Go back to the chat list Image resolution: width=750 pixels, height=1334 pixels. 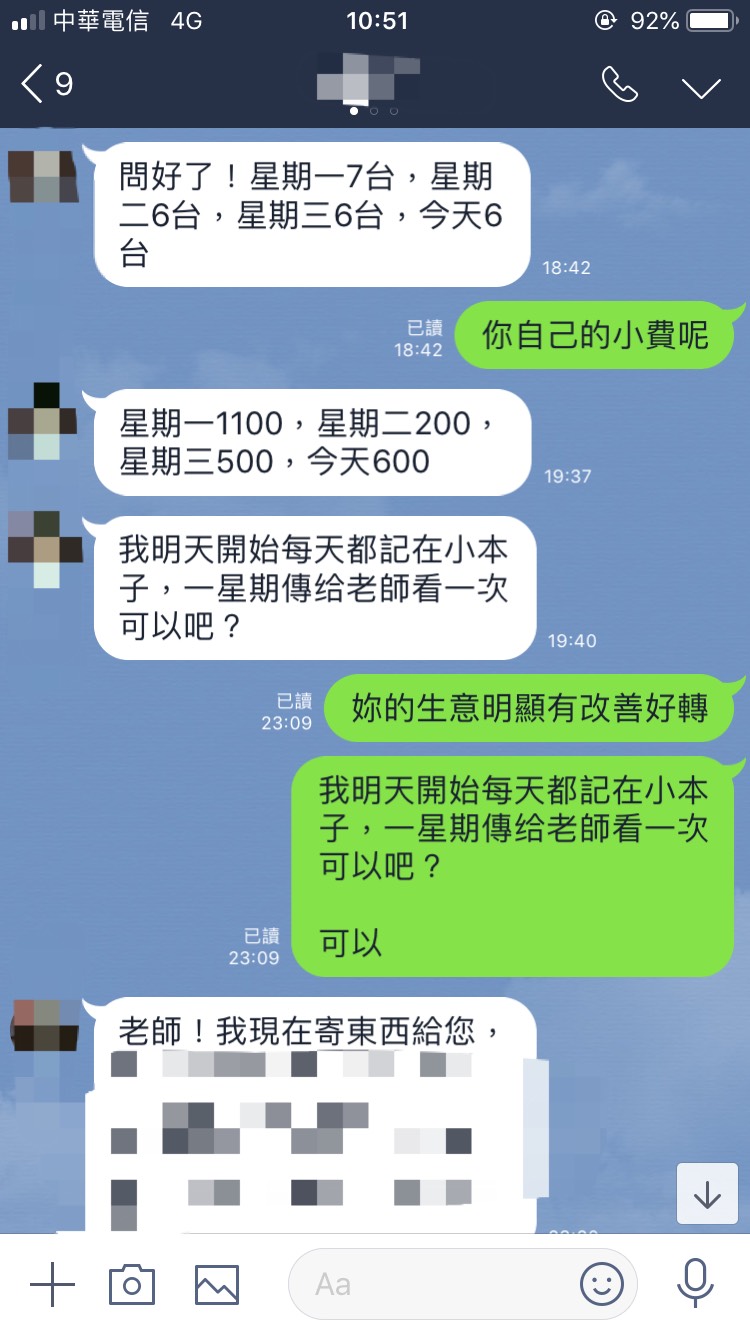click(46, 84)
